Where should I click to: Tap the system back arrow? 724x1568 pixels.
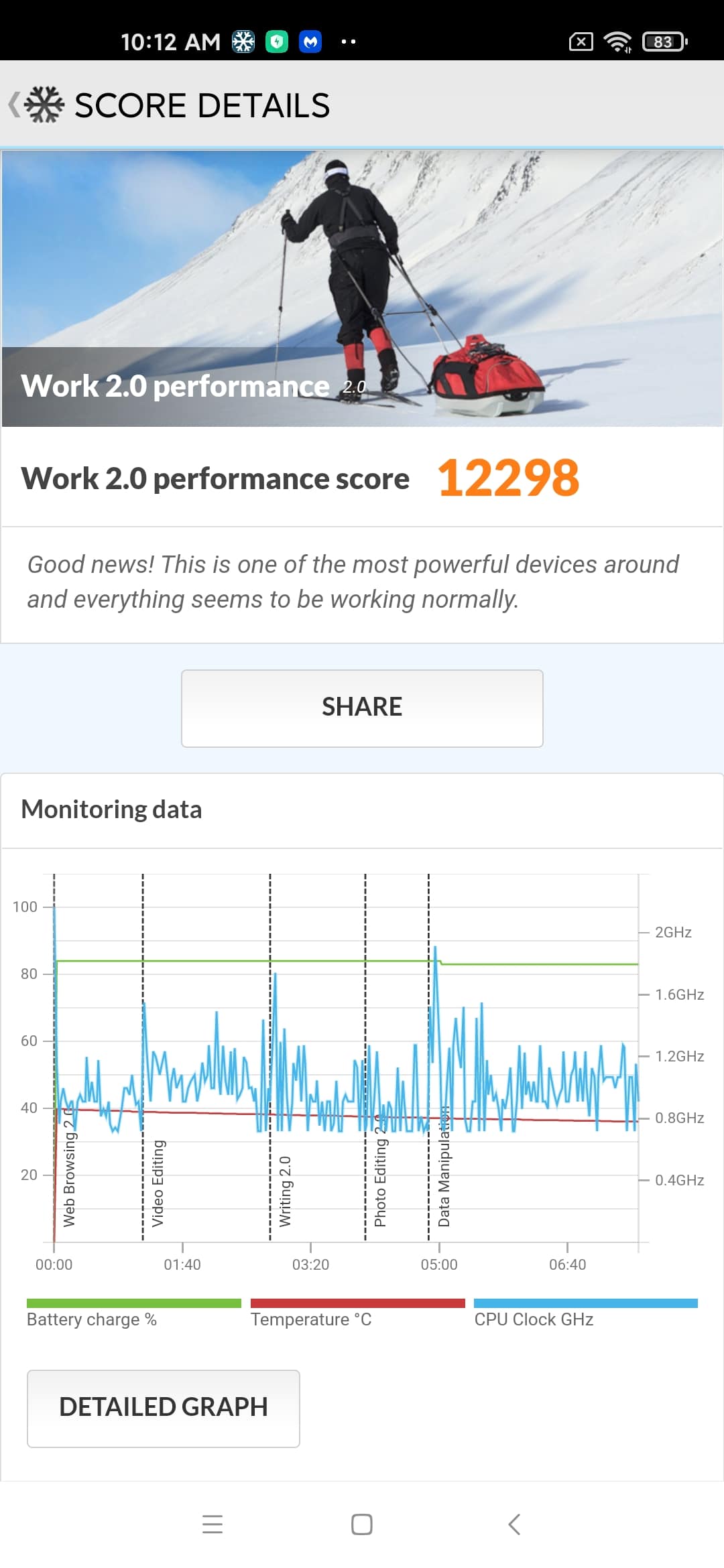pyautogui.click(x=514, y=1524)
